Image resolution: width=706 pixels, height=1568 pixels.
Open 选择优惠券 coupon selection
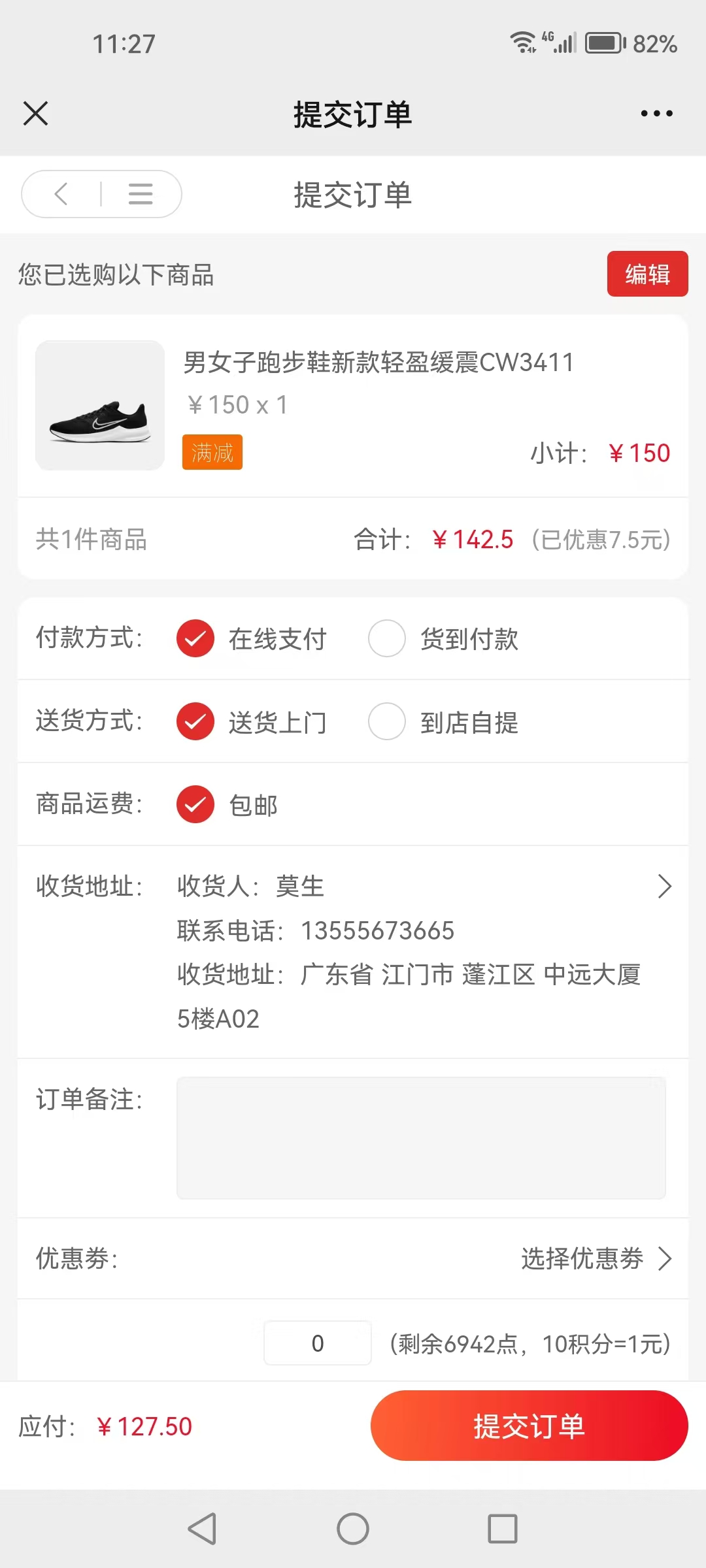coord(595,1258)
